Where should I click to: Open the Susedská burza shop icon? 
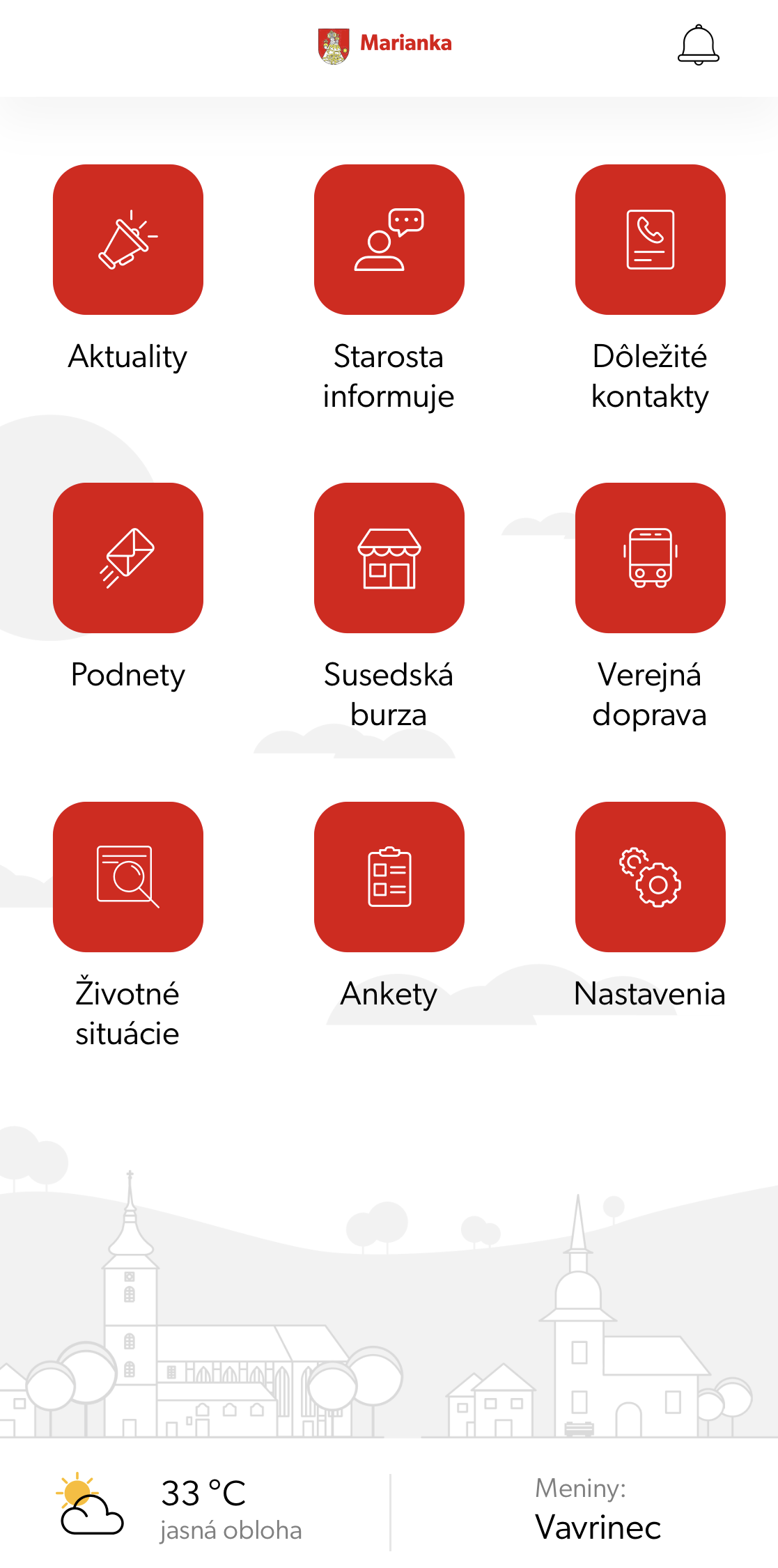pos(389,557)
